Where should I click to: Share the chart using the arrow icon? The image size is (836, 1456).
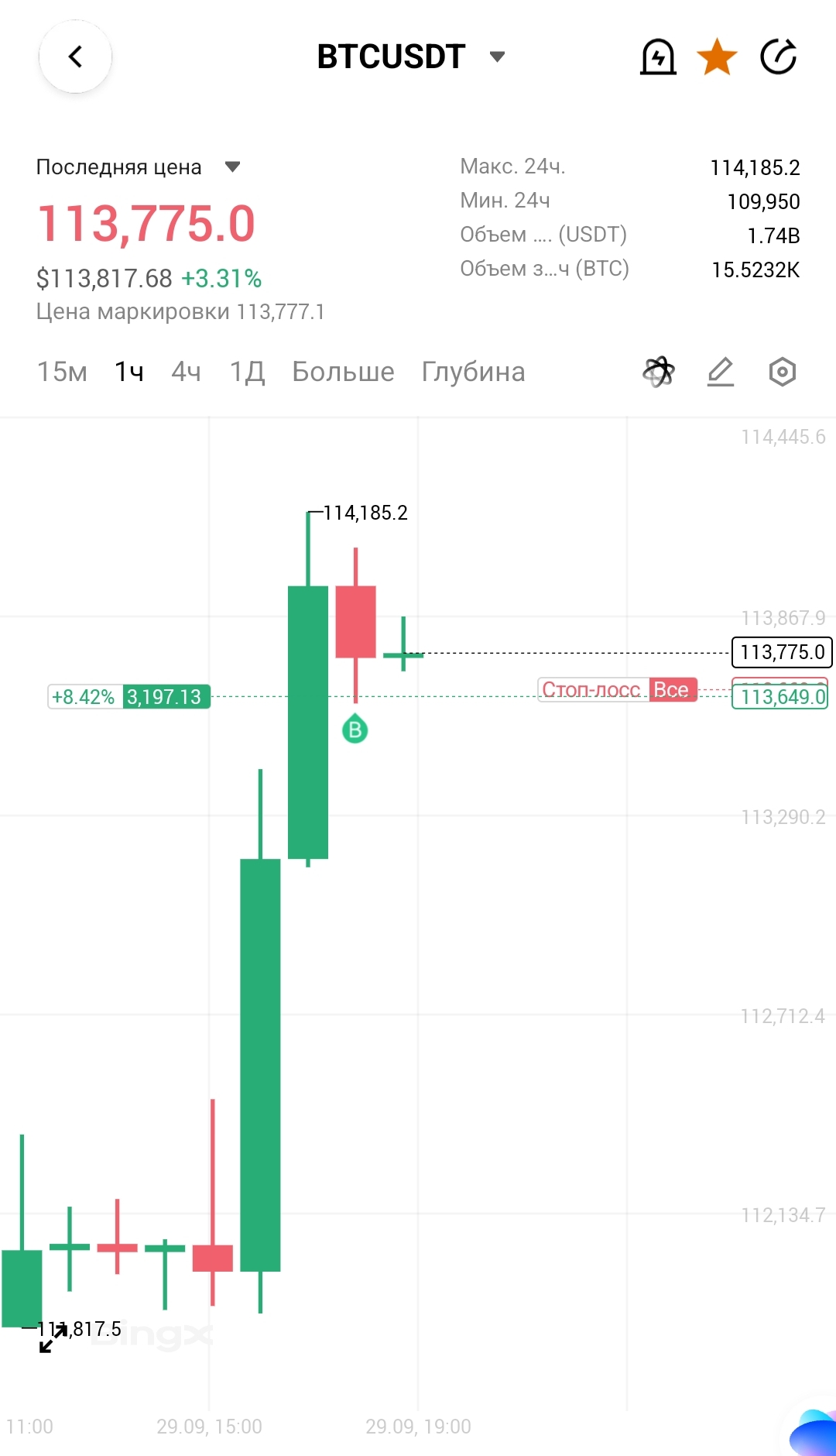(778, 57)
